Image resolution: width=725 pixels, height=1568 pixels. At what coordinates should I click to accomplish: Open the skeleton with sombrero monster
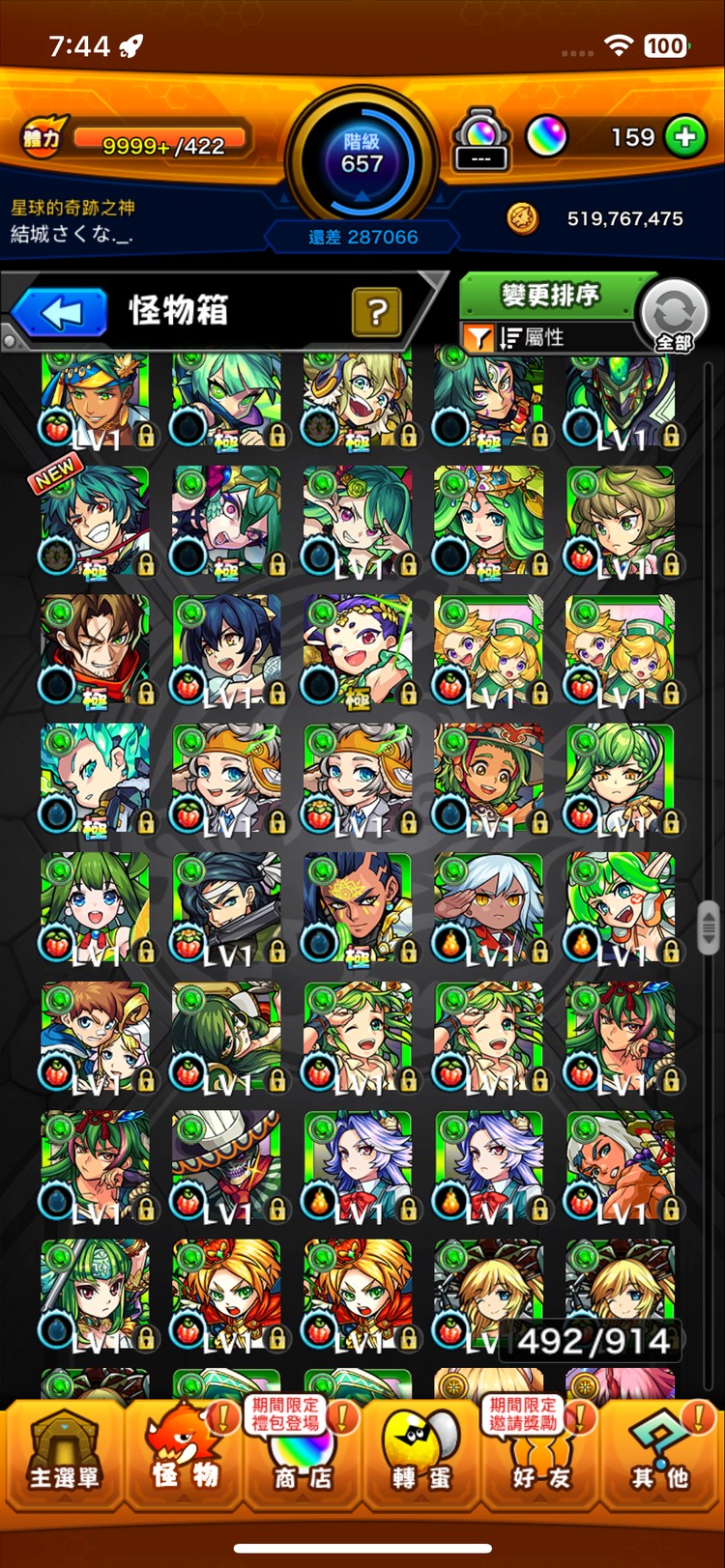coord(226,1165)
